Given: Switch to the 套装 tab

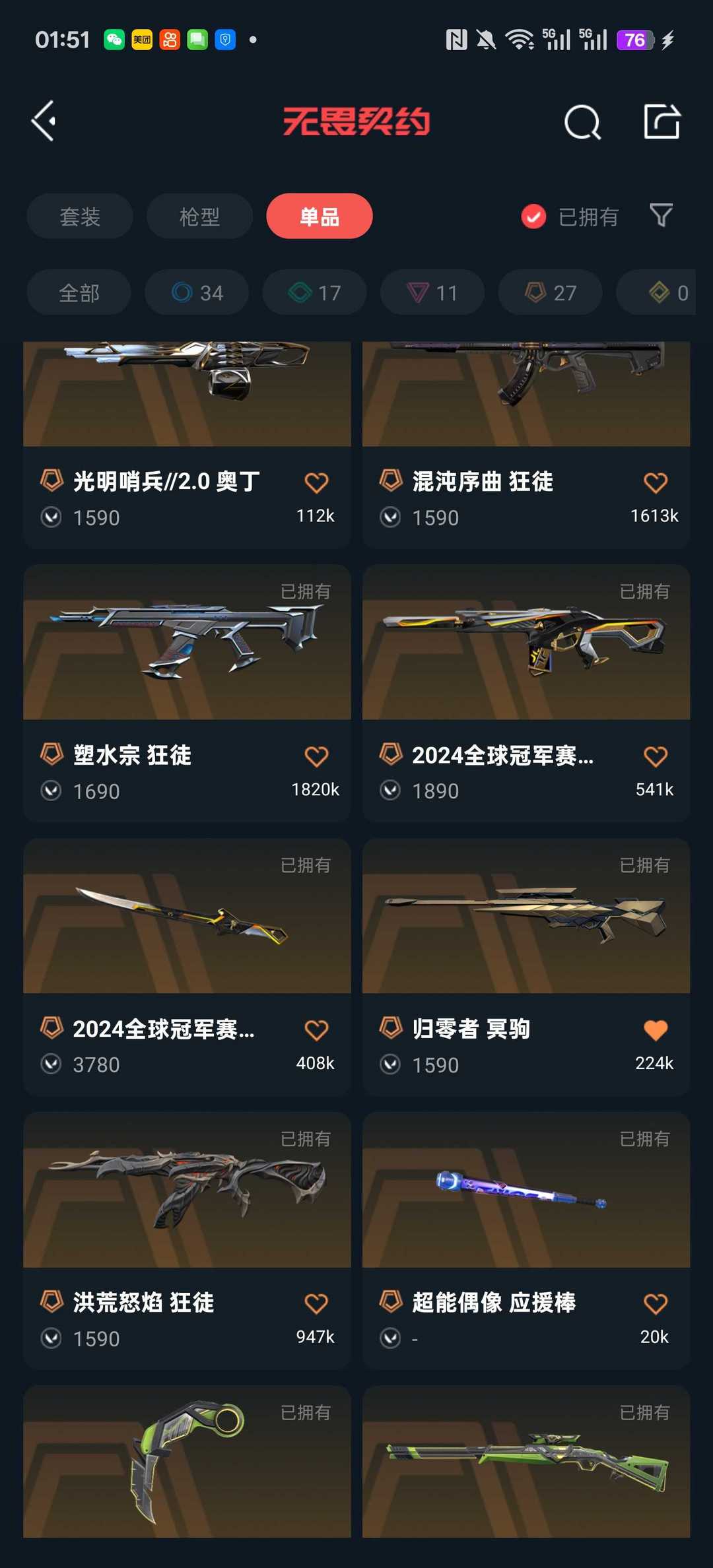Looking at the screenshot, I should [x=80, y=216].
